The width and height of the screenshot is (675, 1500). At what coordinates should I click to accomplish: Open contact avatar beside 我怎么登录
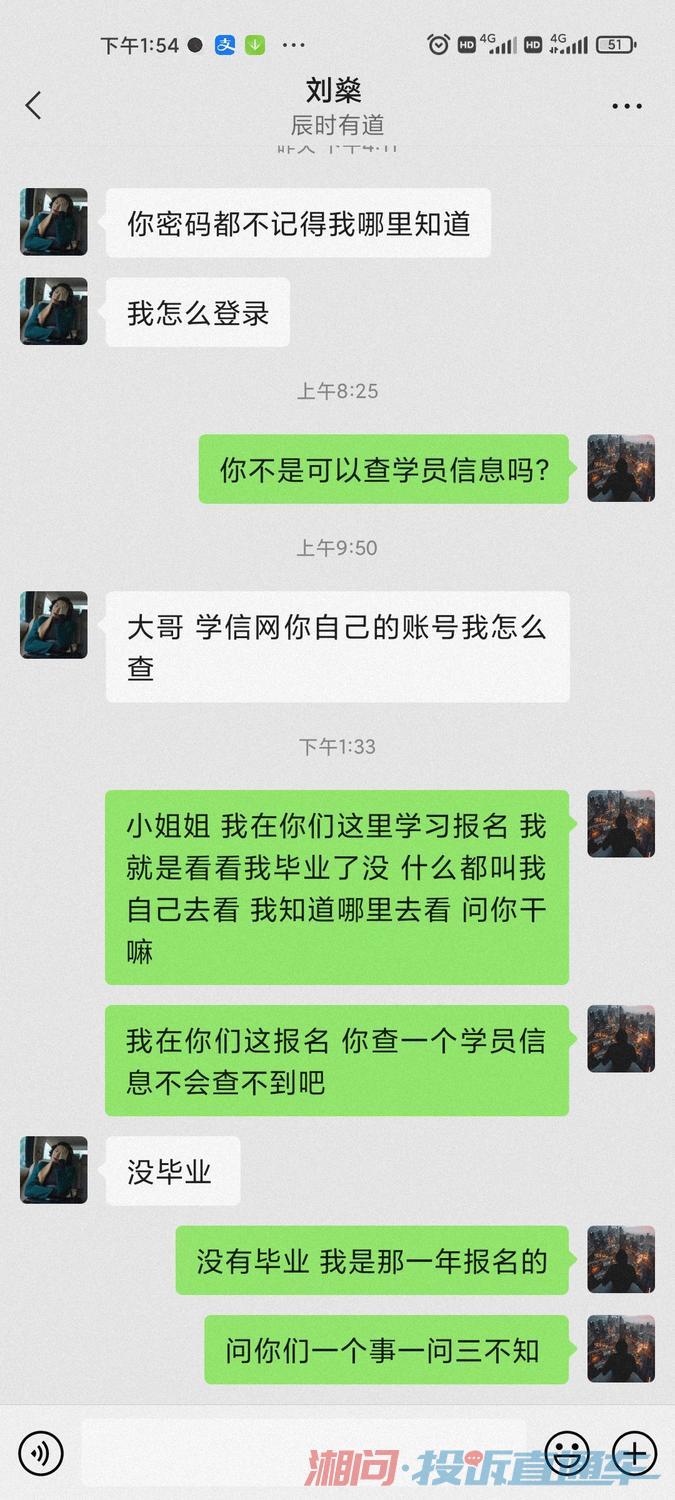54,311
